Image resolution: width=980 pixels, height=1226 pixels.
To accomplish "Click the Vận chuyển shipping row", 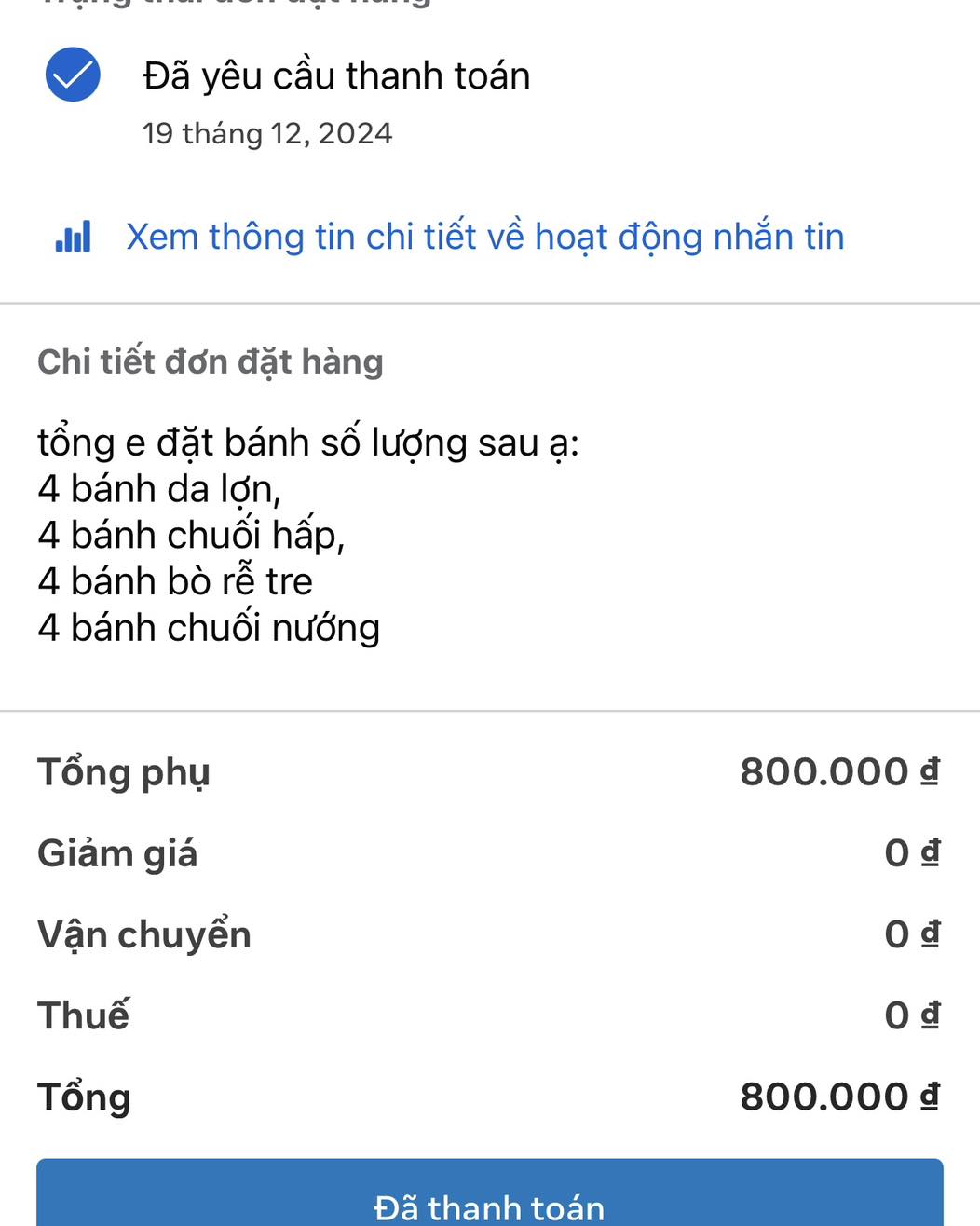I will click(x=143, y=933).
